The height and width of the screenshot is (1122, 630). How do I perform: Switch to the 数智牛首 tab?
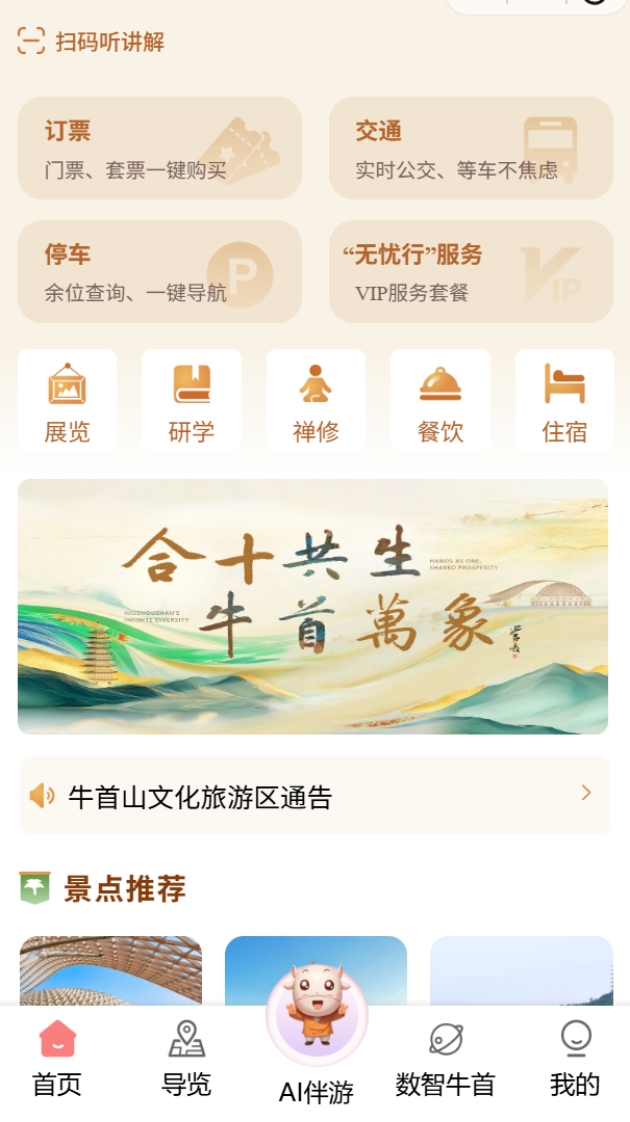pyautogui.click(x=445, y=1062)
